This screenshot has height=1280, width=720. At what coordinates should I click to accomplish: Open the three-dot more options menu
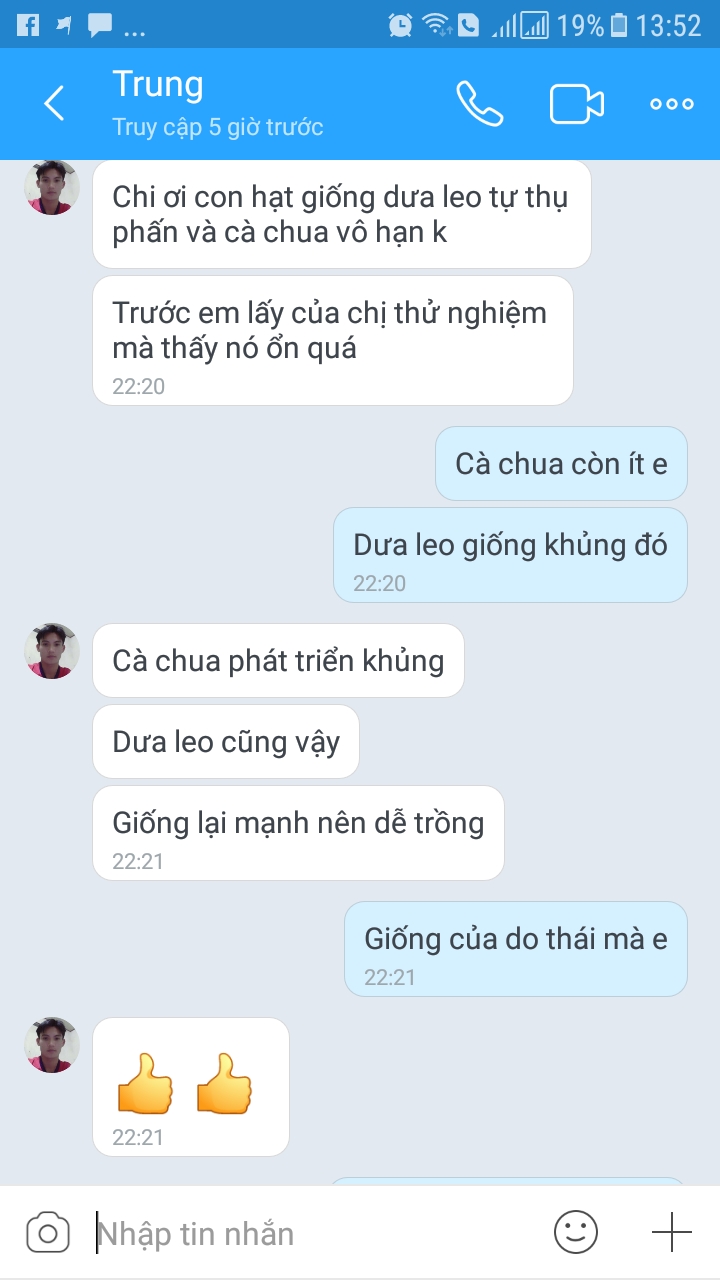[x=671, y=103]
